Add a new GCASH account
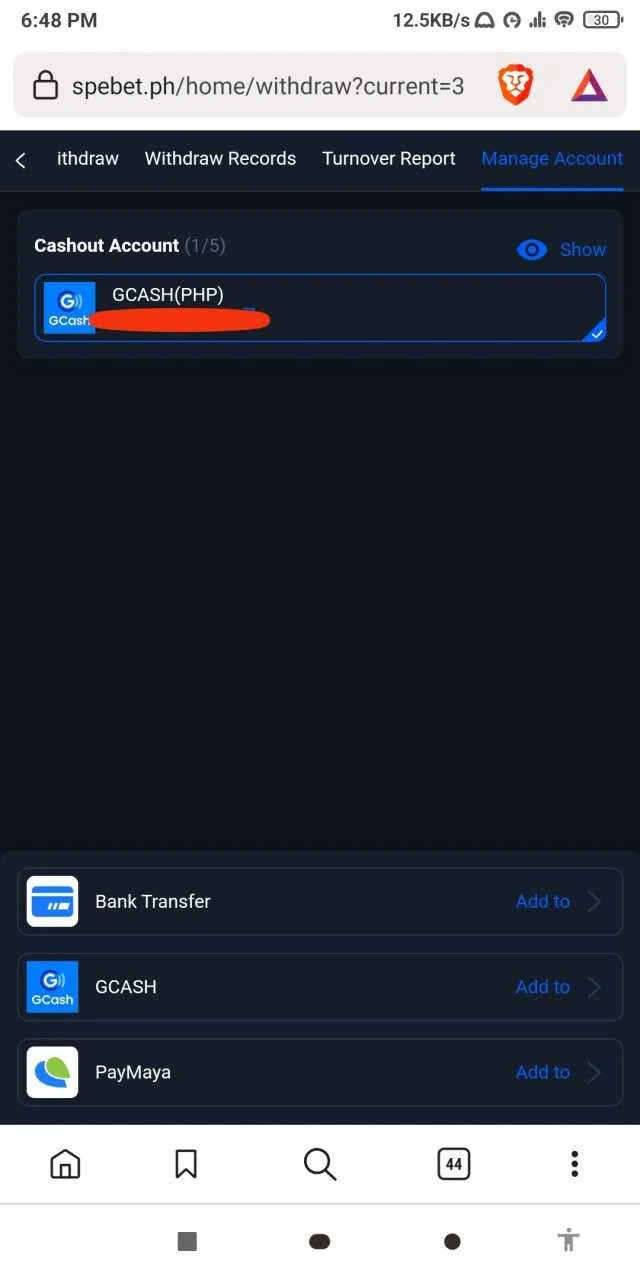Screen dimensions: 640x1280 [320, 987]
